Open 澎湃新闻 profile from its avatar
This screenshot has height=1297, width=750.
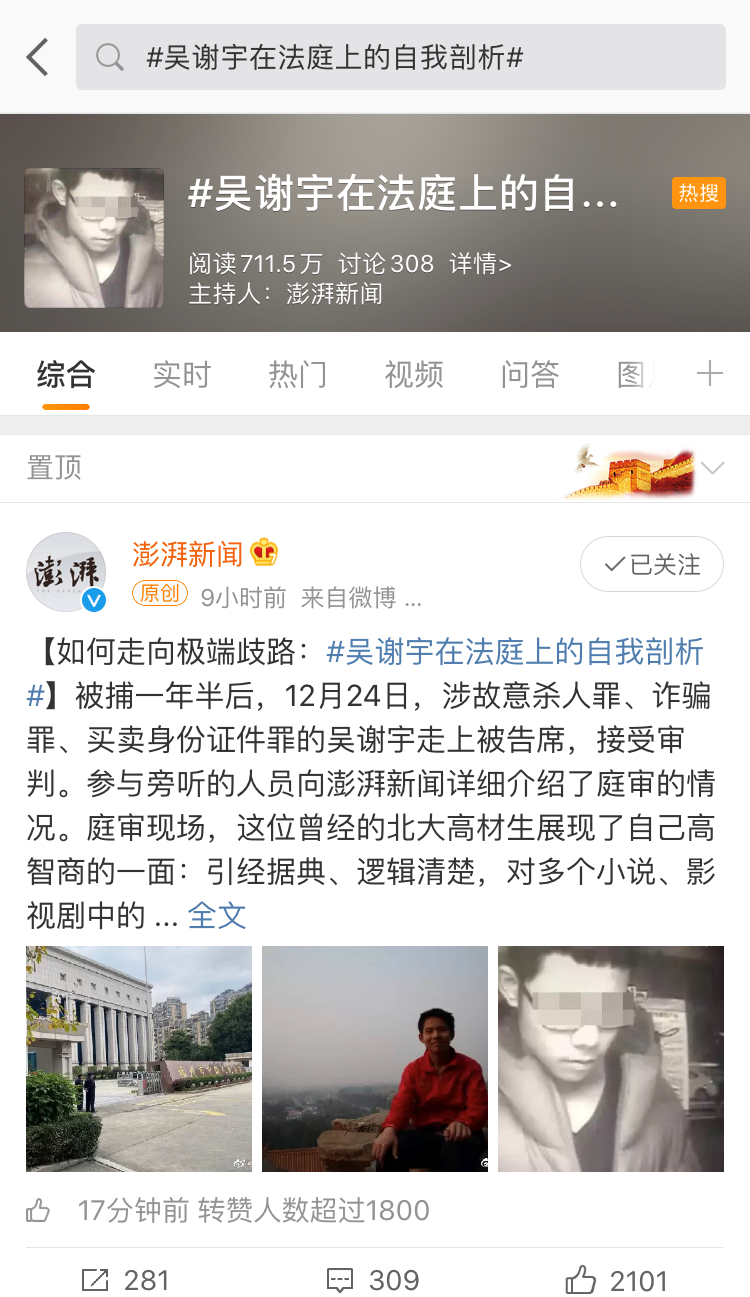pyautogui.click(x=66, y=572)
